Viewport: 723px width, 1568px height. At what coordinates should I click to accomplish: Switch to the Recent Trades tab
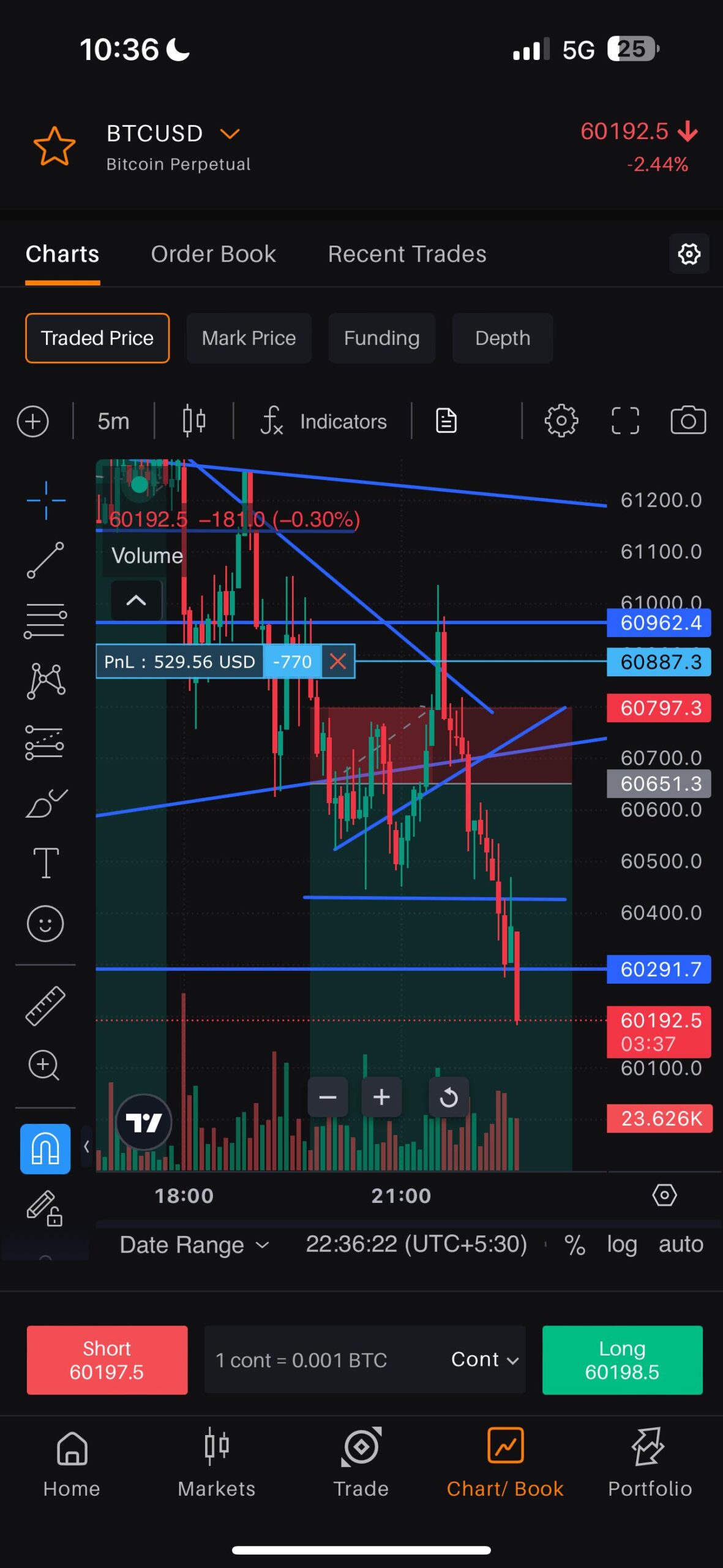(407, 254)
